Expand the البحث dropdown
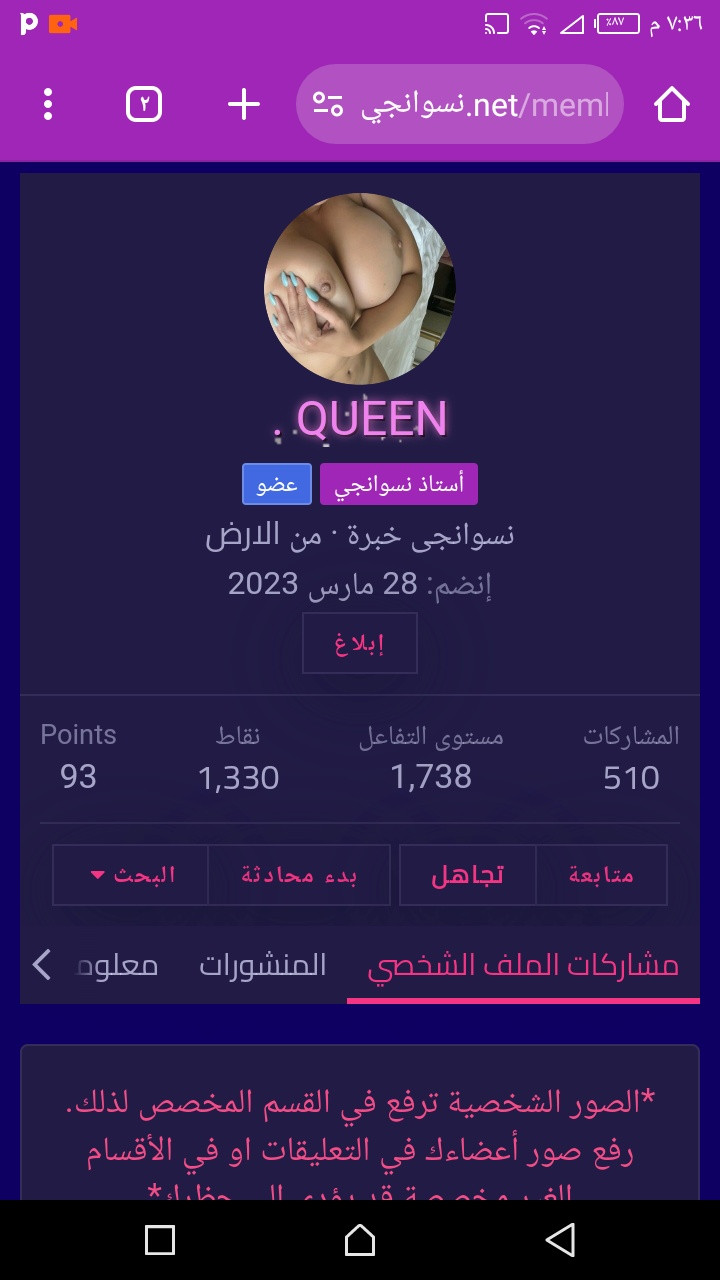 coord(131,875)
